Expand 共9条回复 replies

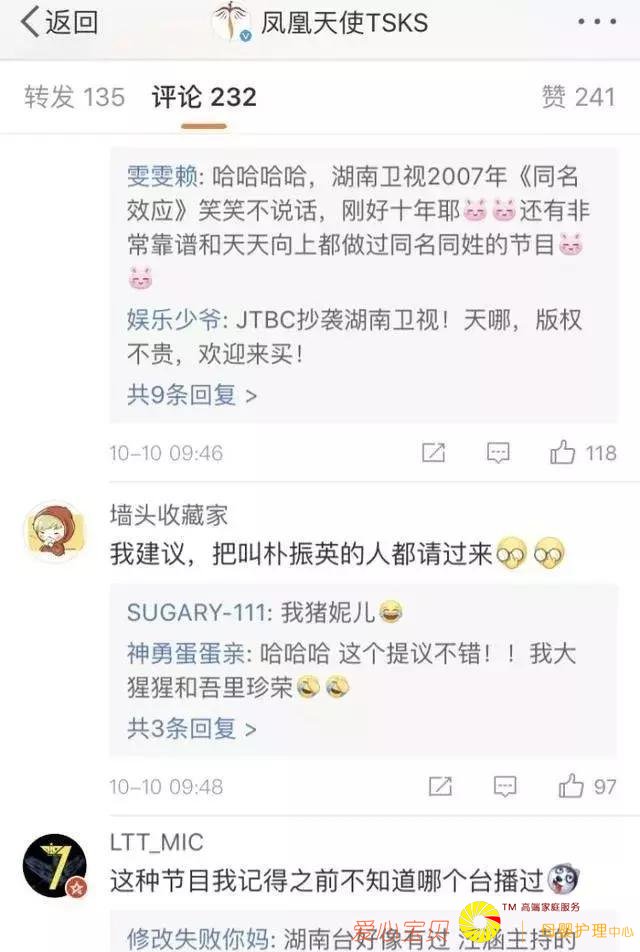click(x=192, y=394)
